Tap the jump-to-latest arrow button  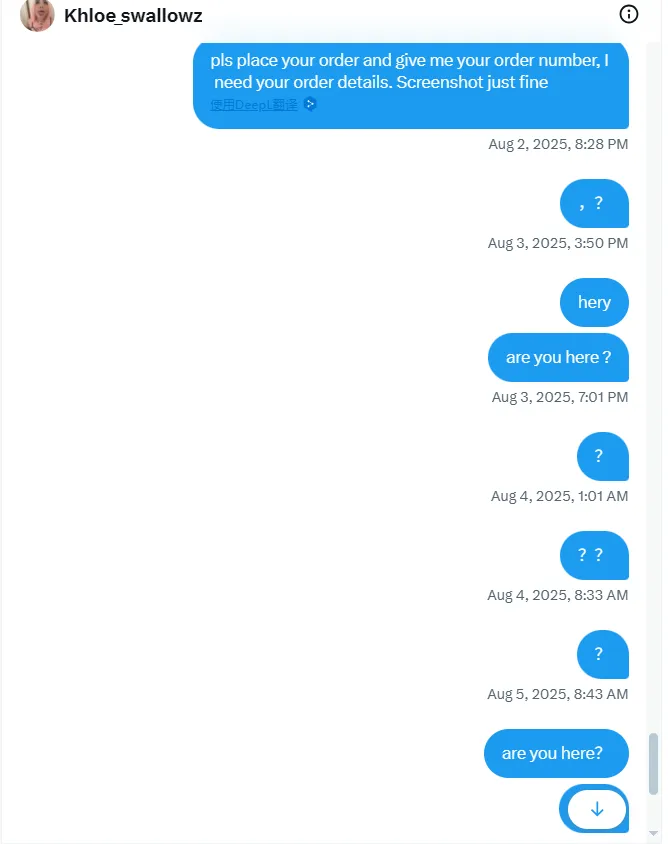(597, 809)
